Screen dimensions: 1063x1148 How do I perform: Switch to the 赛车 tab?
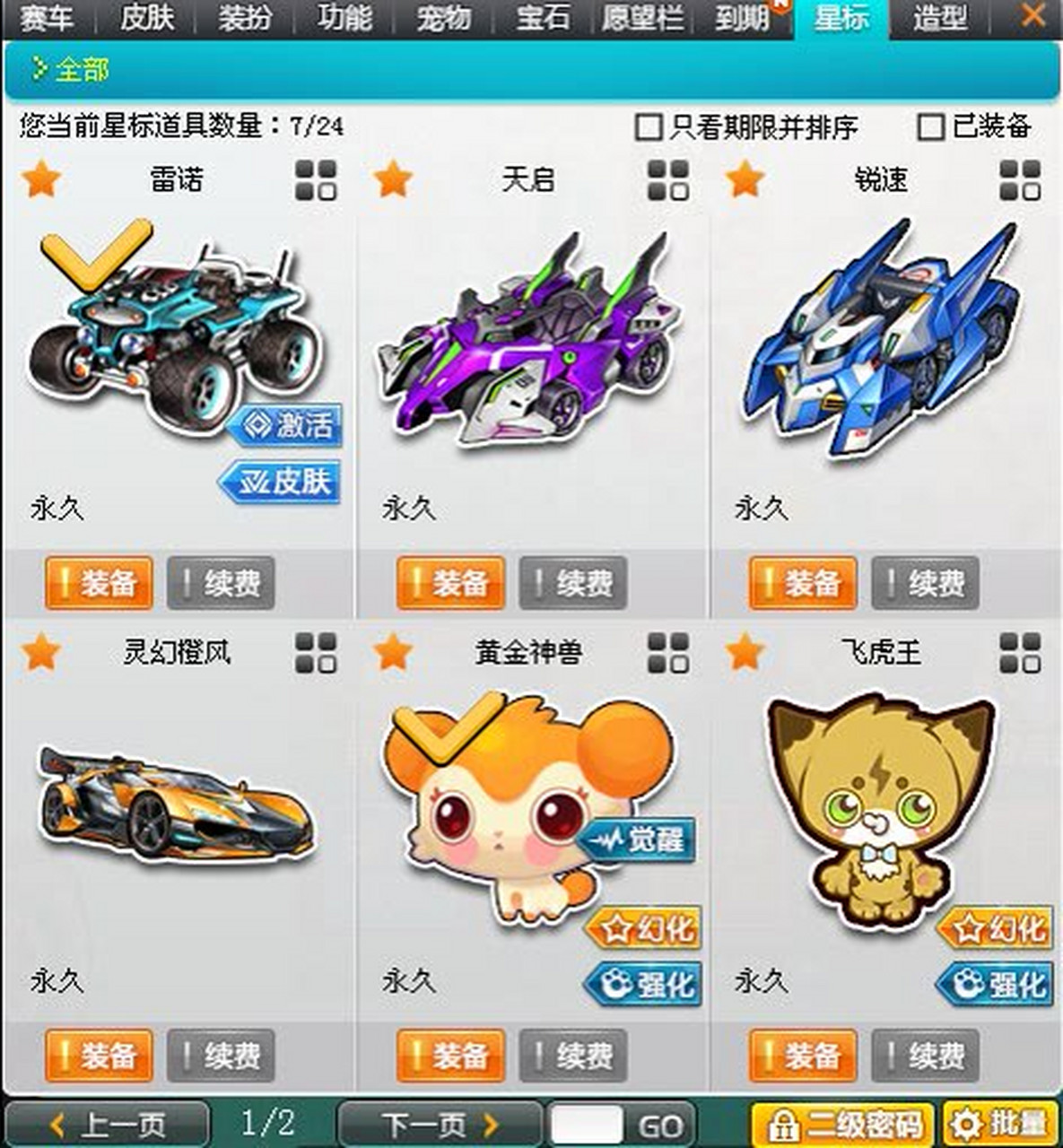(x=45, y=18)
